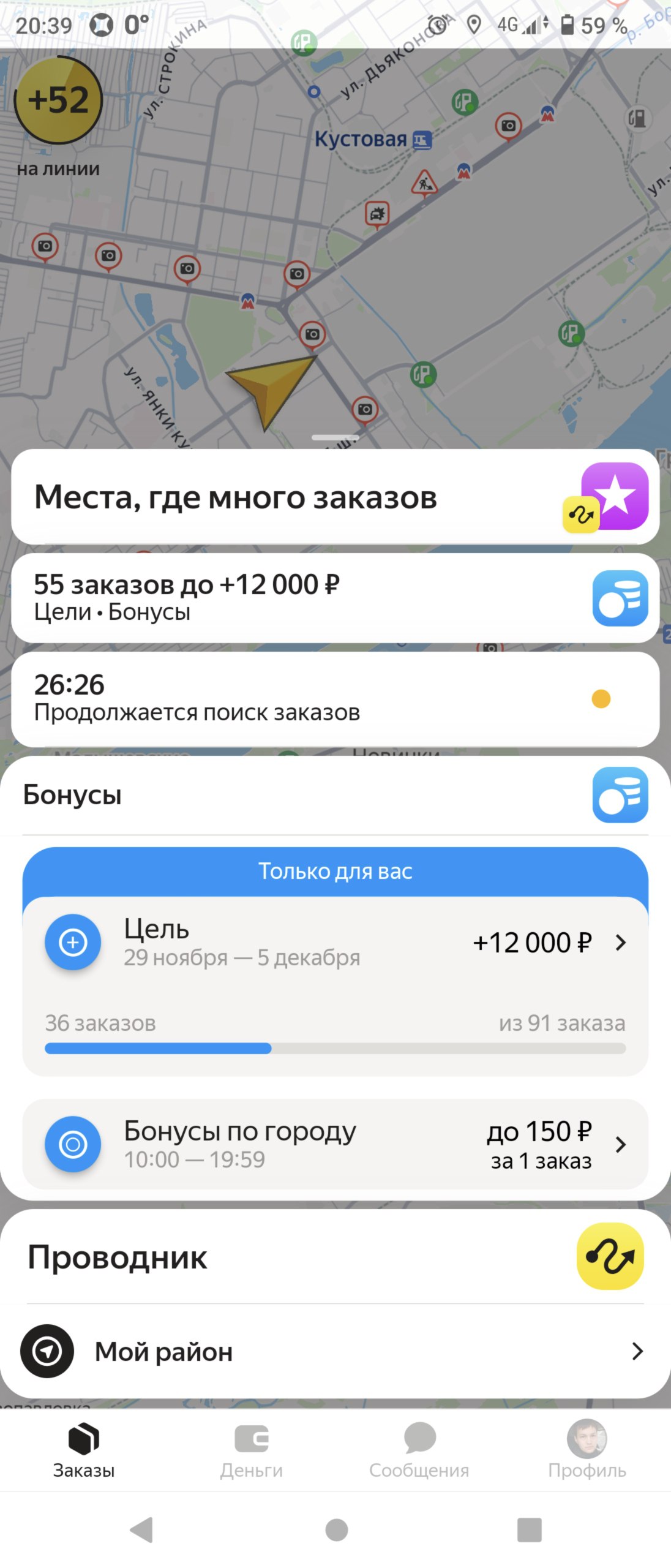The image size is (671, 1568).
Task: Open the Мой район row
Action: coord(335,1351)
